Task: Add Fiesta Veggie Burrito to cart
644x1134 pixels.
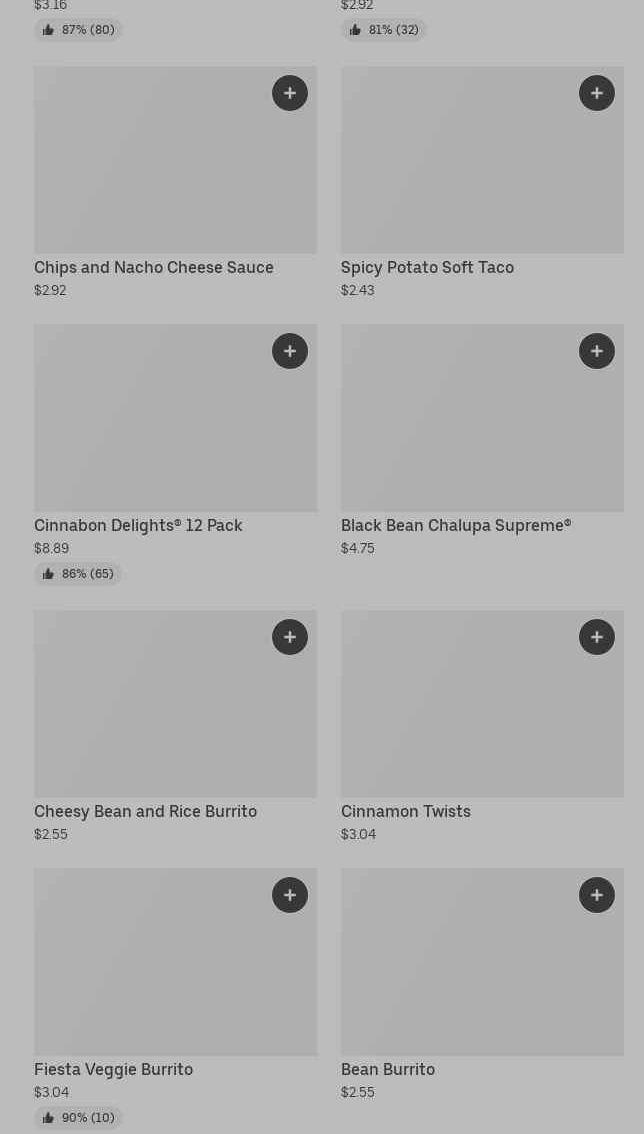Action: 290,895
